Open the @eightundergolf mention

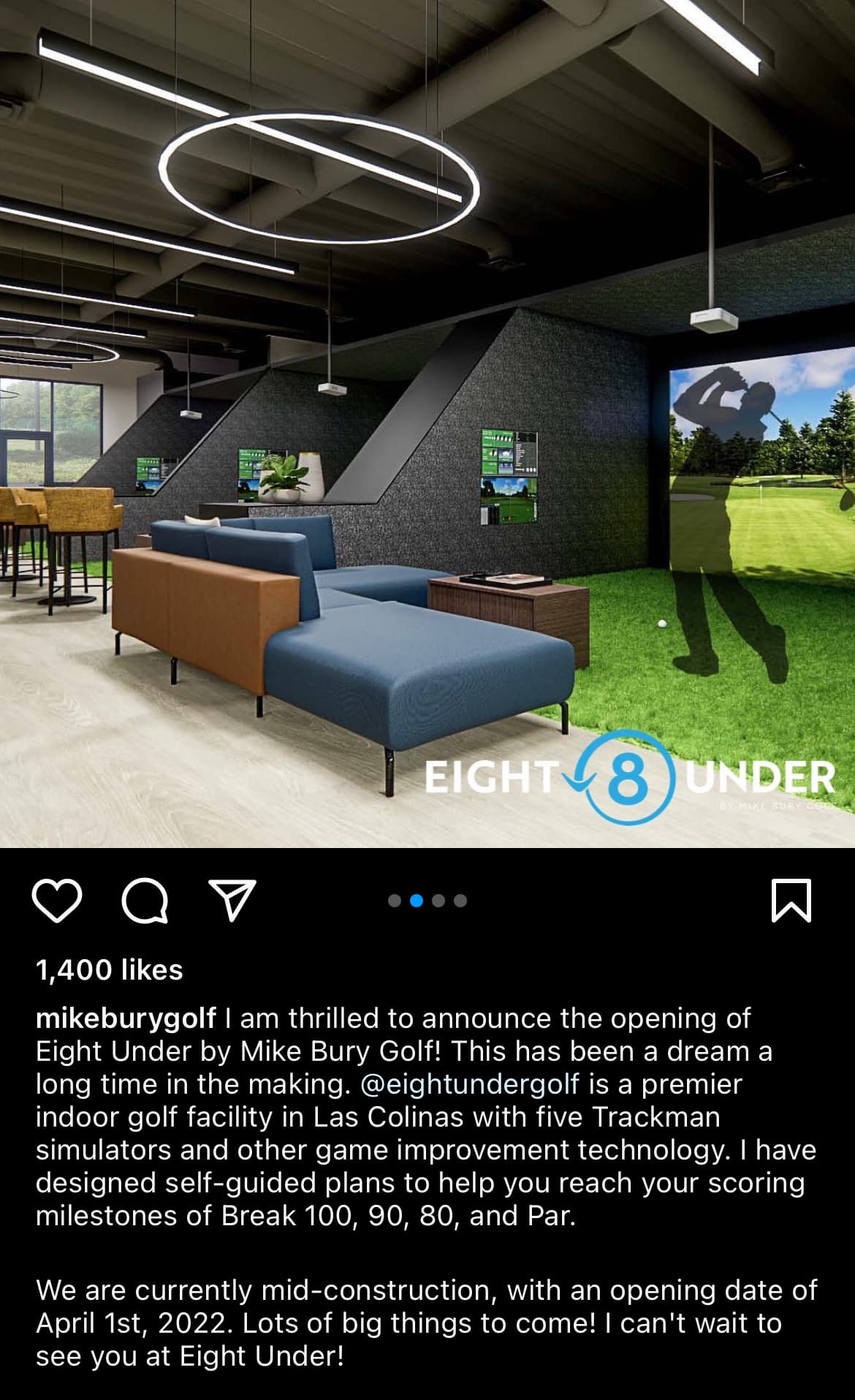(470, 1083)
